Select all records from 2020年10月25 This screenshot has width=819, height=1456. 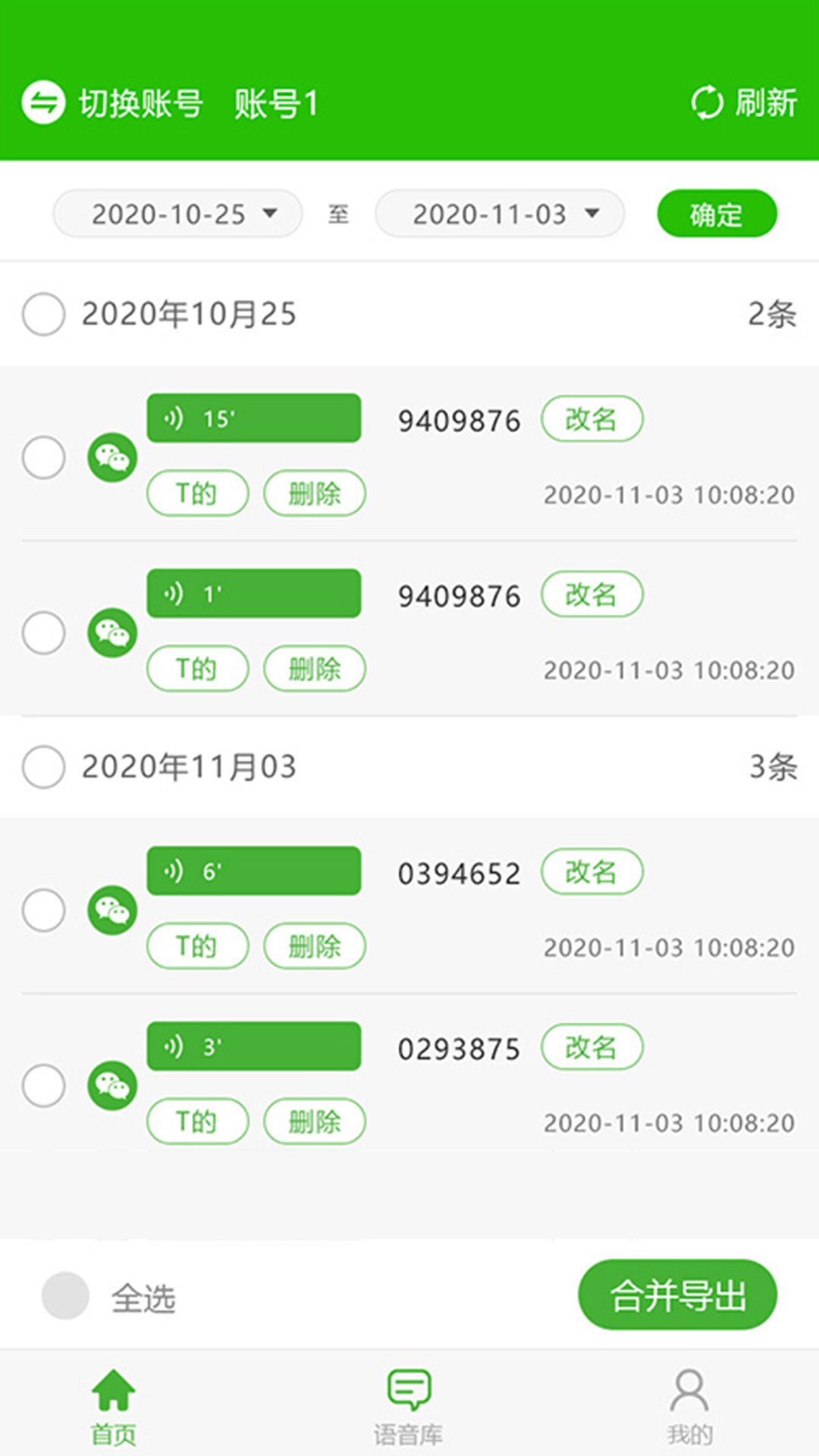(x=43, y=314)
